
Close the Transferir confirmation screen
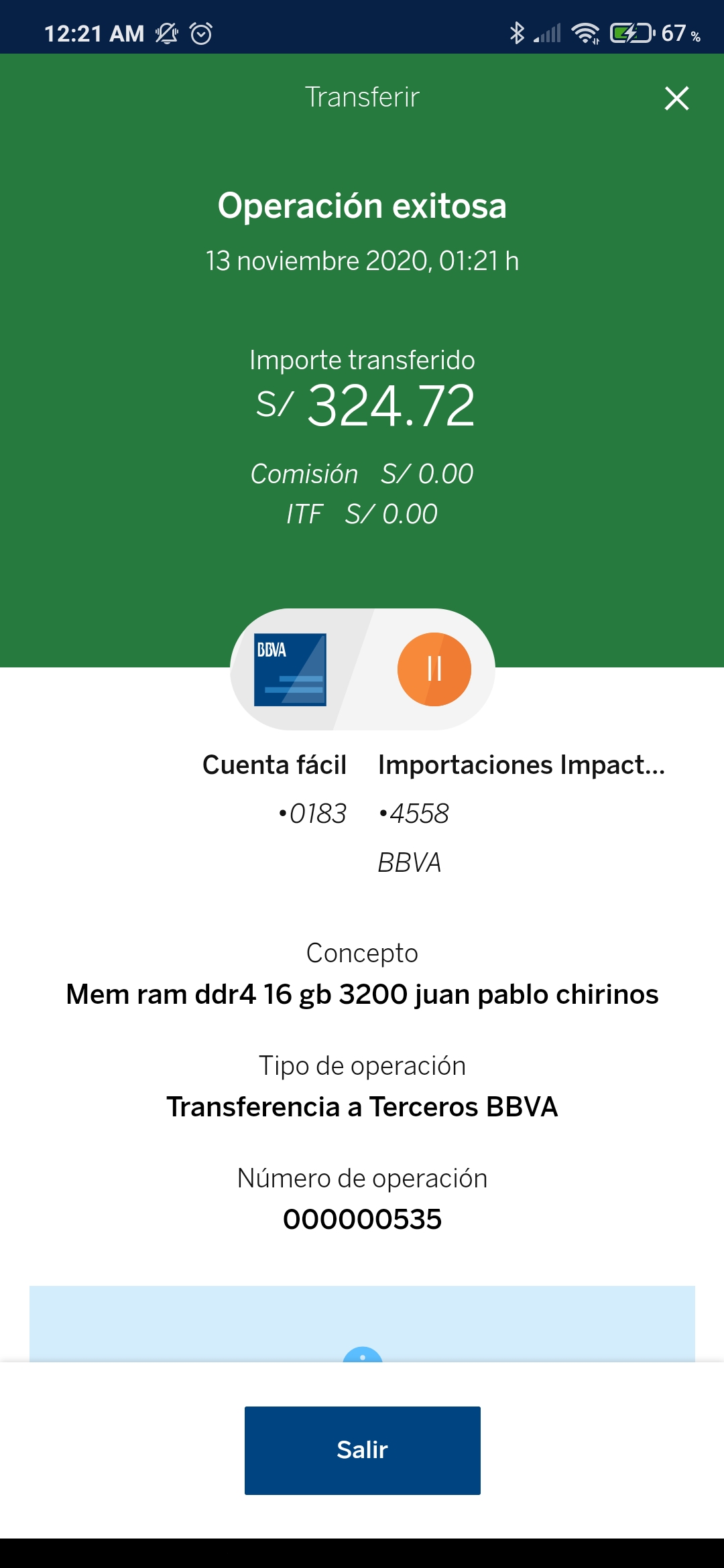click(676, 99)
